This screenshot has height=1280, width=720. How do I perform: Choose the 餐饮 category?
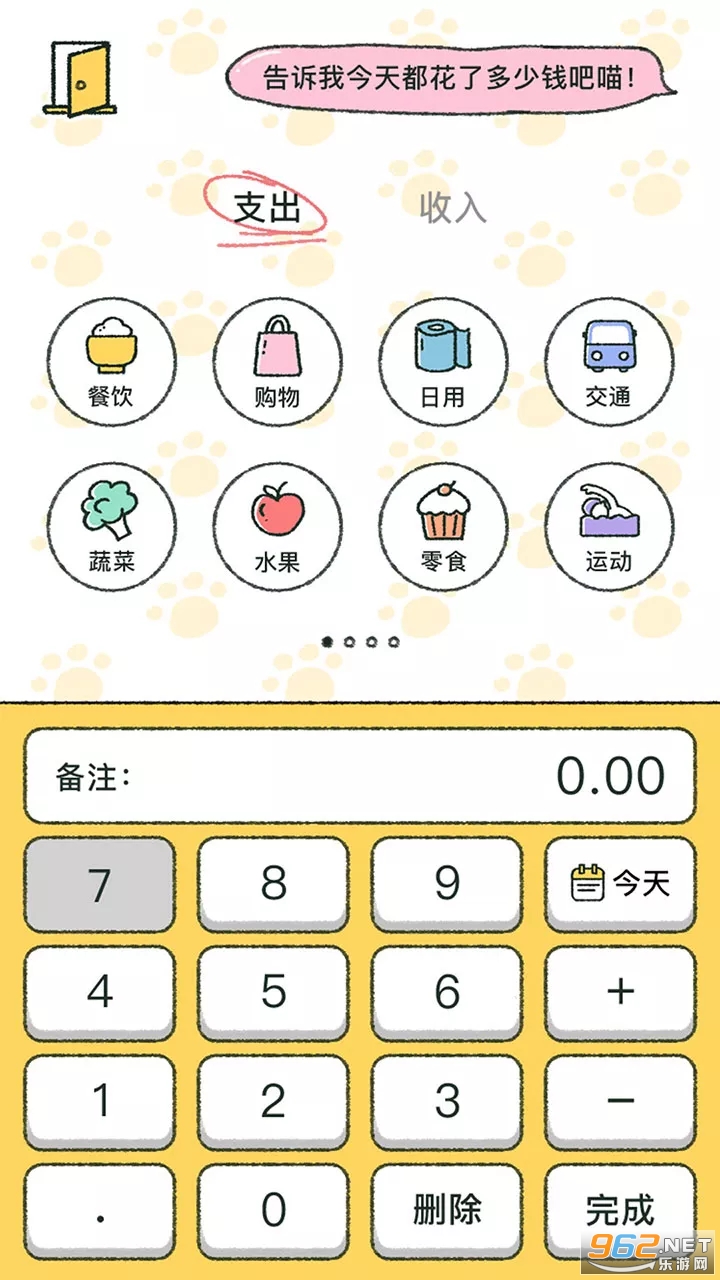pyautogui.click(x=111, y=362)
